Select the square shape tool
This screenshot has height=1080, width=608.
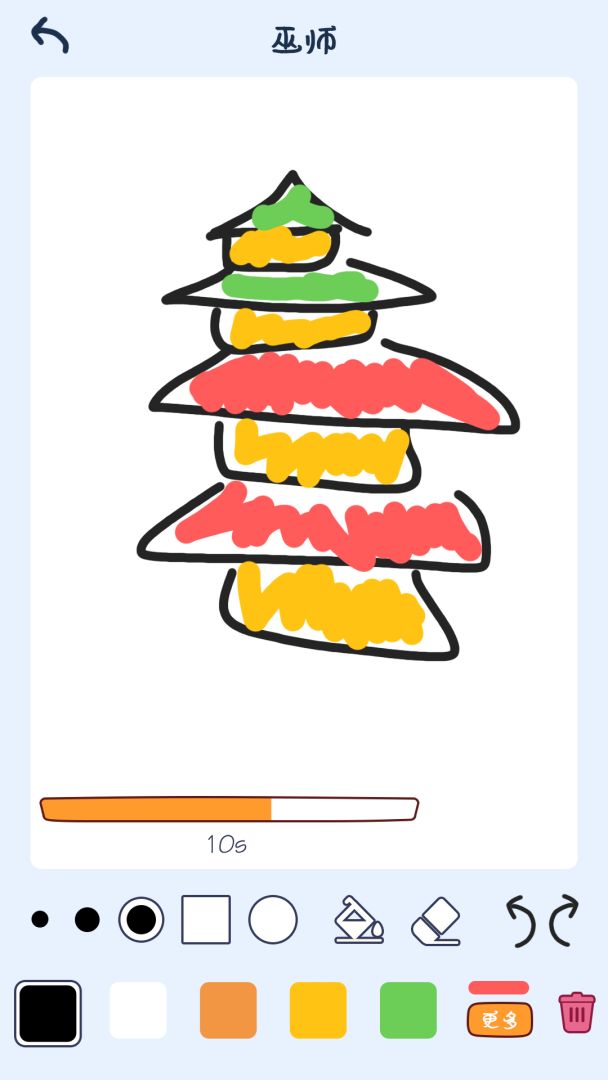206,920
